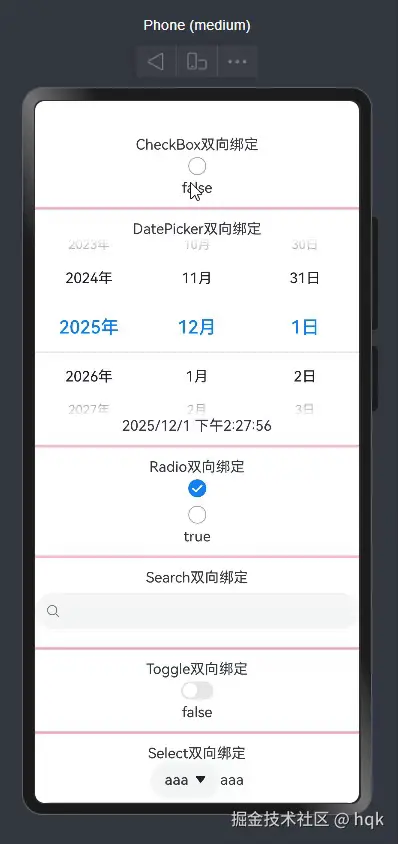Focus the Search双向绑定 search box
Screen dimensions: 398x844
click(x=197, y=611)
